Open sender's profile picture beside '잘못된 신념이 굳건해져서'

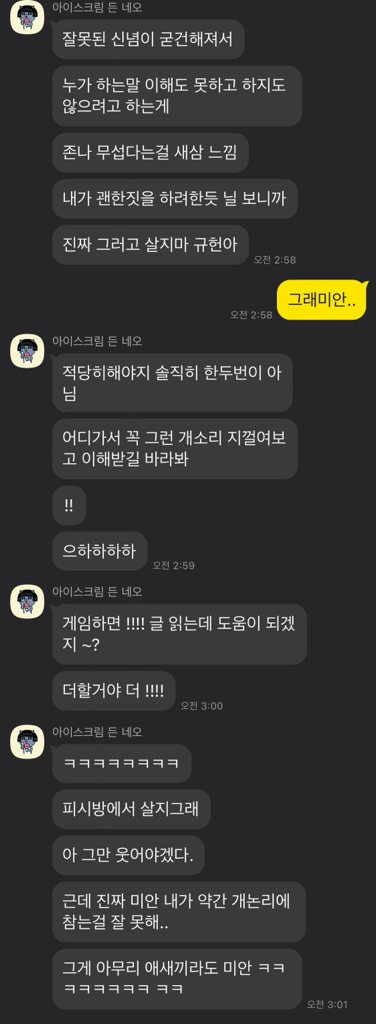coord(27,18)
